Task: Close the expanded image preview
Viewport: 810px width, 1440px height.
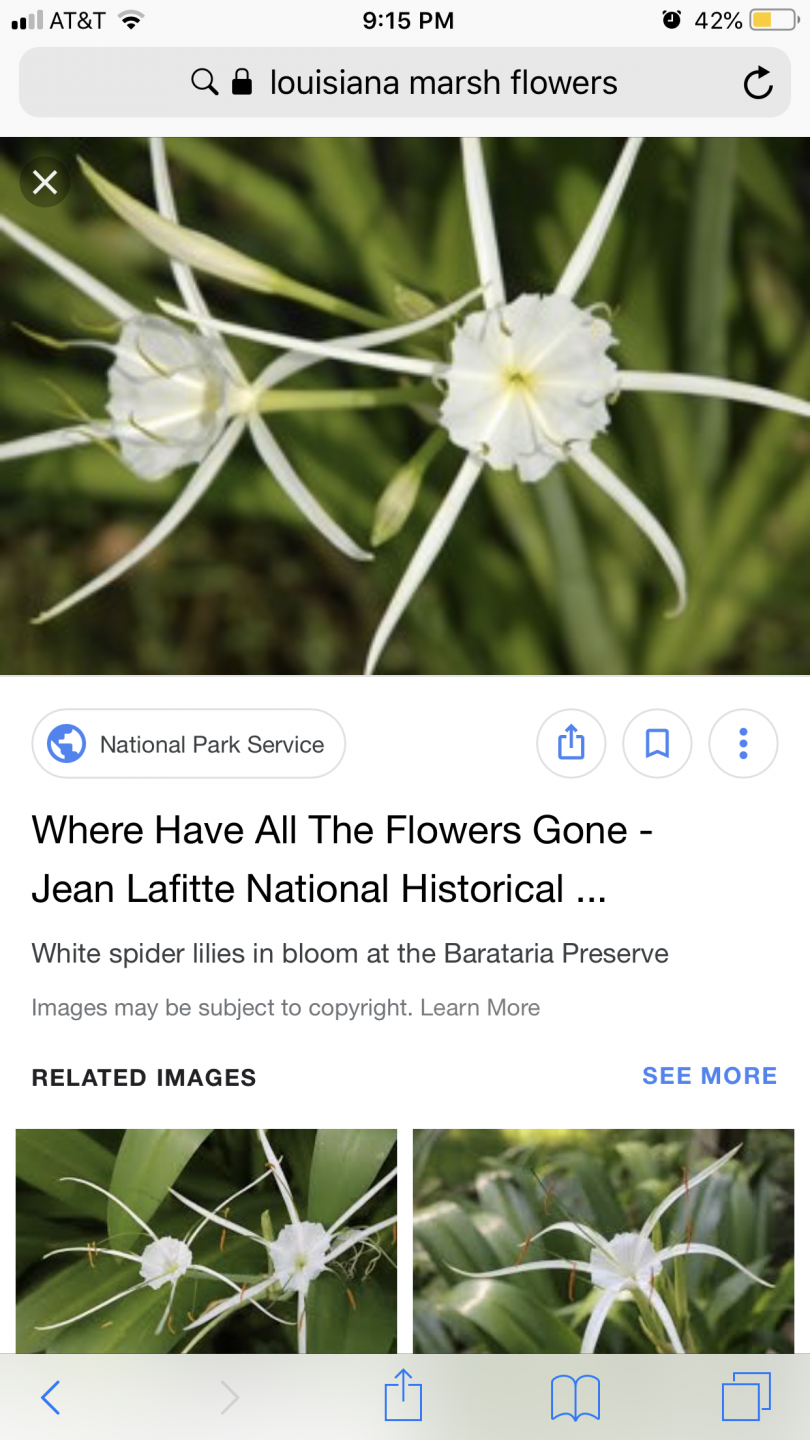Action: coord(45,182)
